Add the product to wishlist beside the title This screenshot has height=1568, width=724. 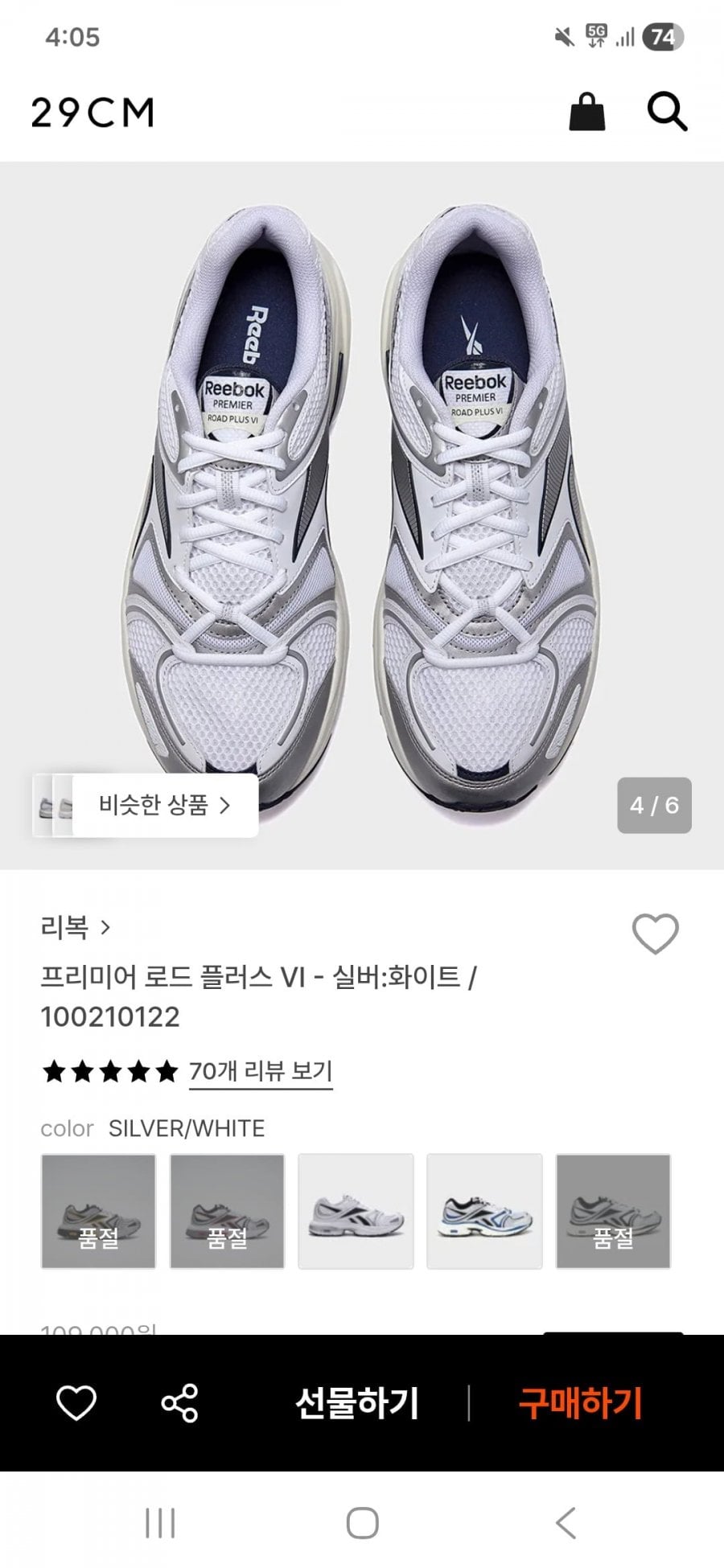(655, 934)
